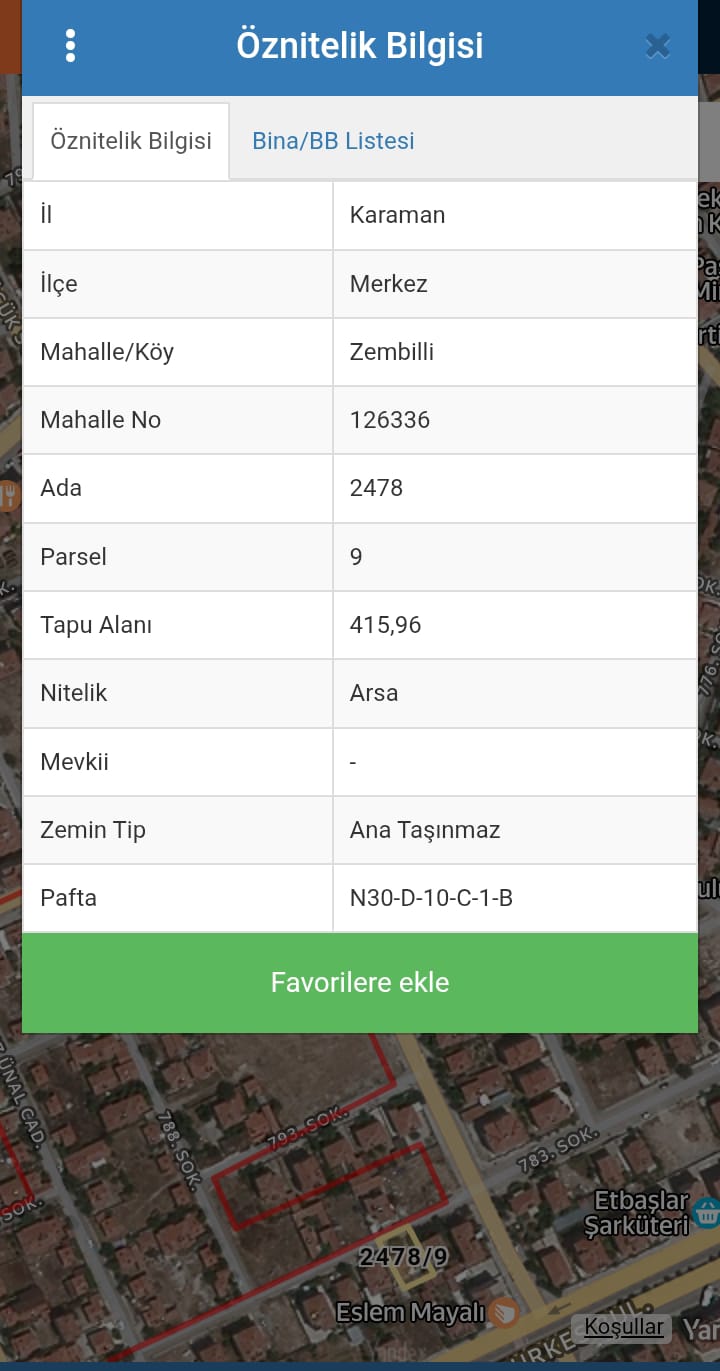Click the Pafta value N30-D-10-C-1-B
Screen dimensions: 720x1371
click(x=431, y=897)
